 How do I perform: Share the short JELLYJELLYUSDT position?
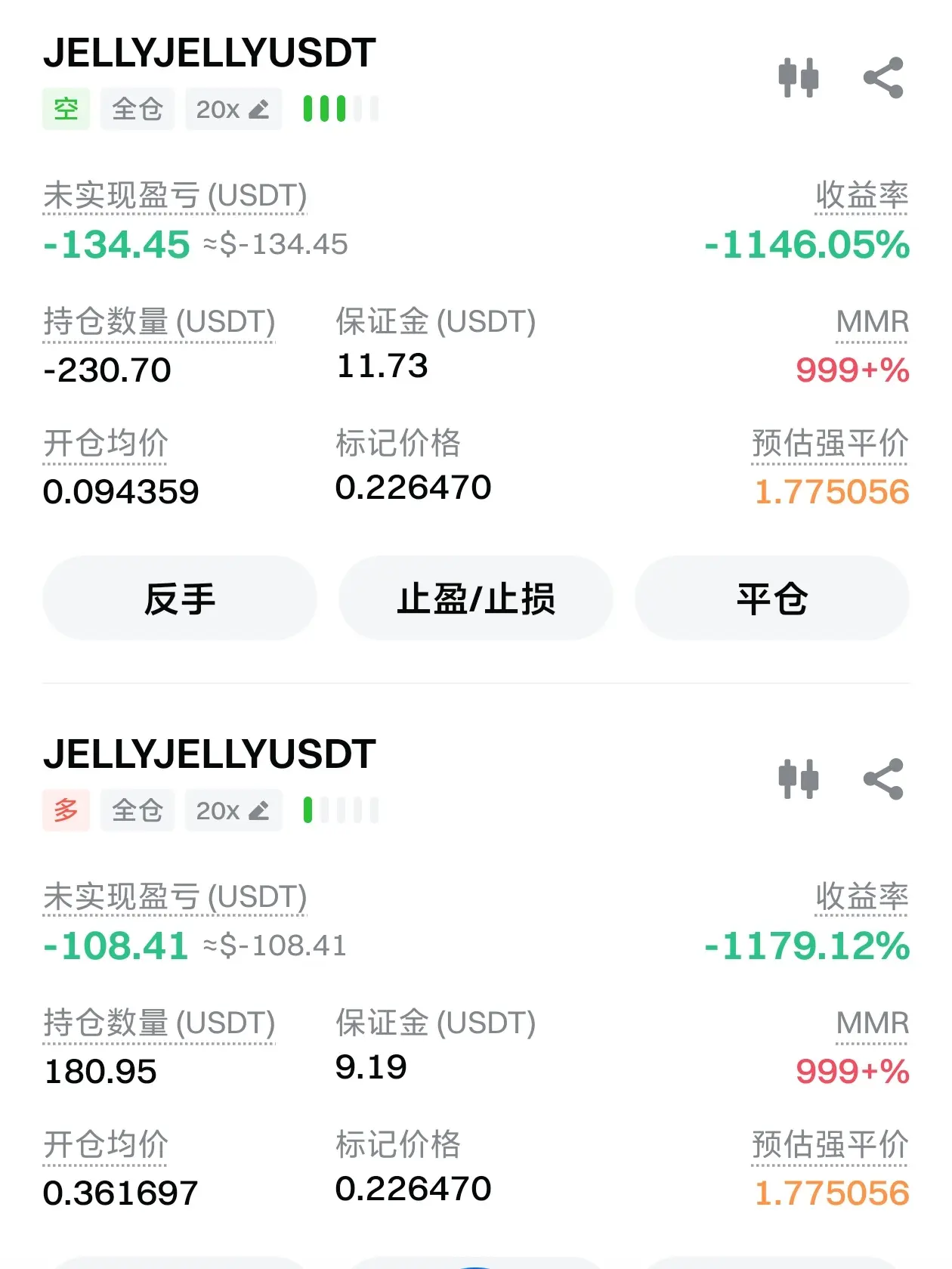click(x=883, y=77)
